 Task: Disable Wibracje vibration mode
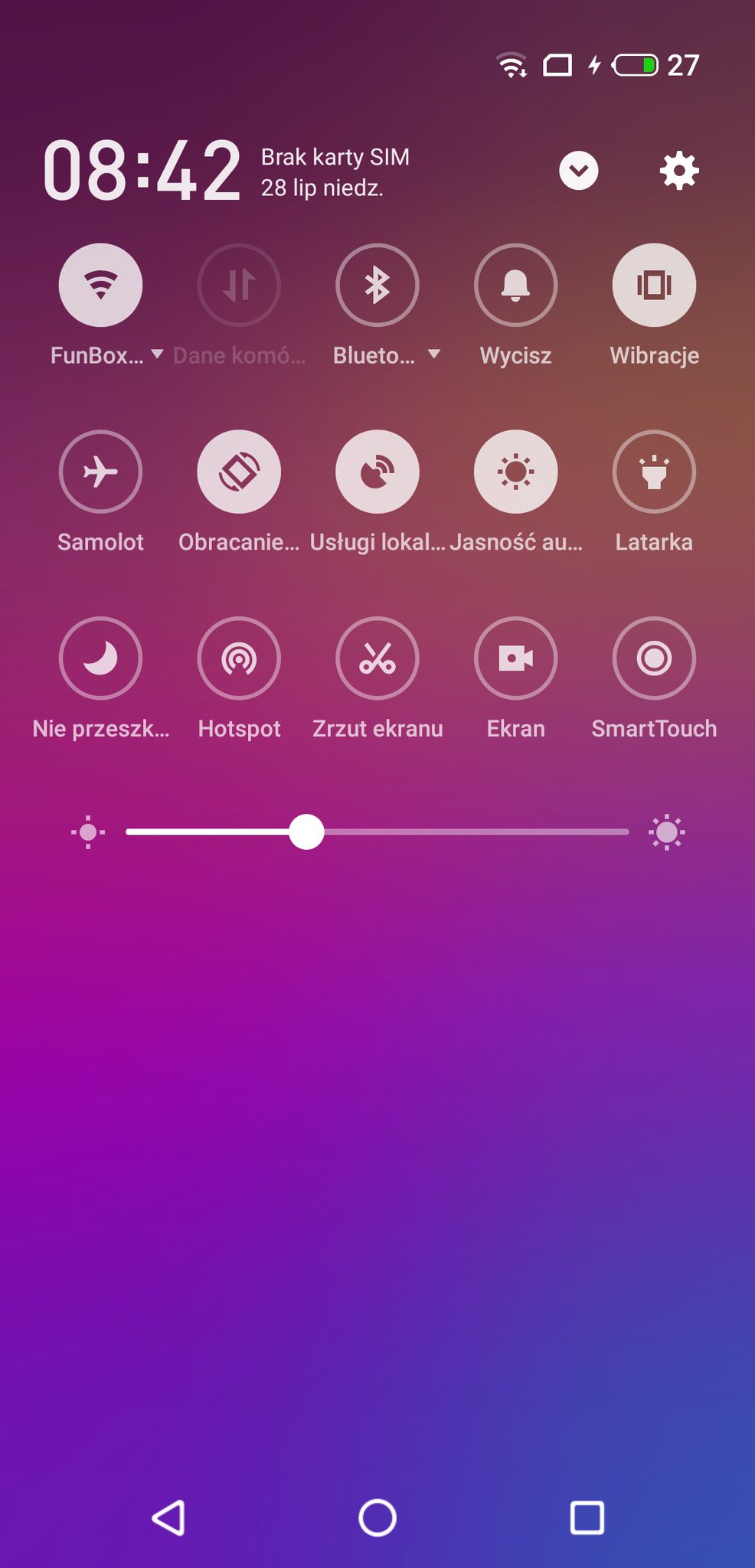click(x=654, y=285)
